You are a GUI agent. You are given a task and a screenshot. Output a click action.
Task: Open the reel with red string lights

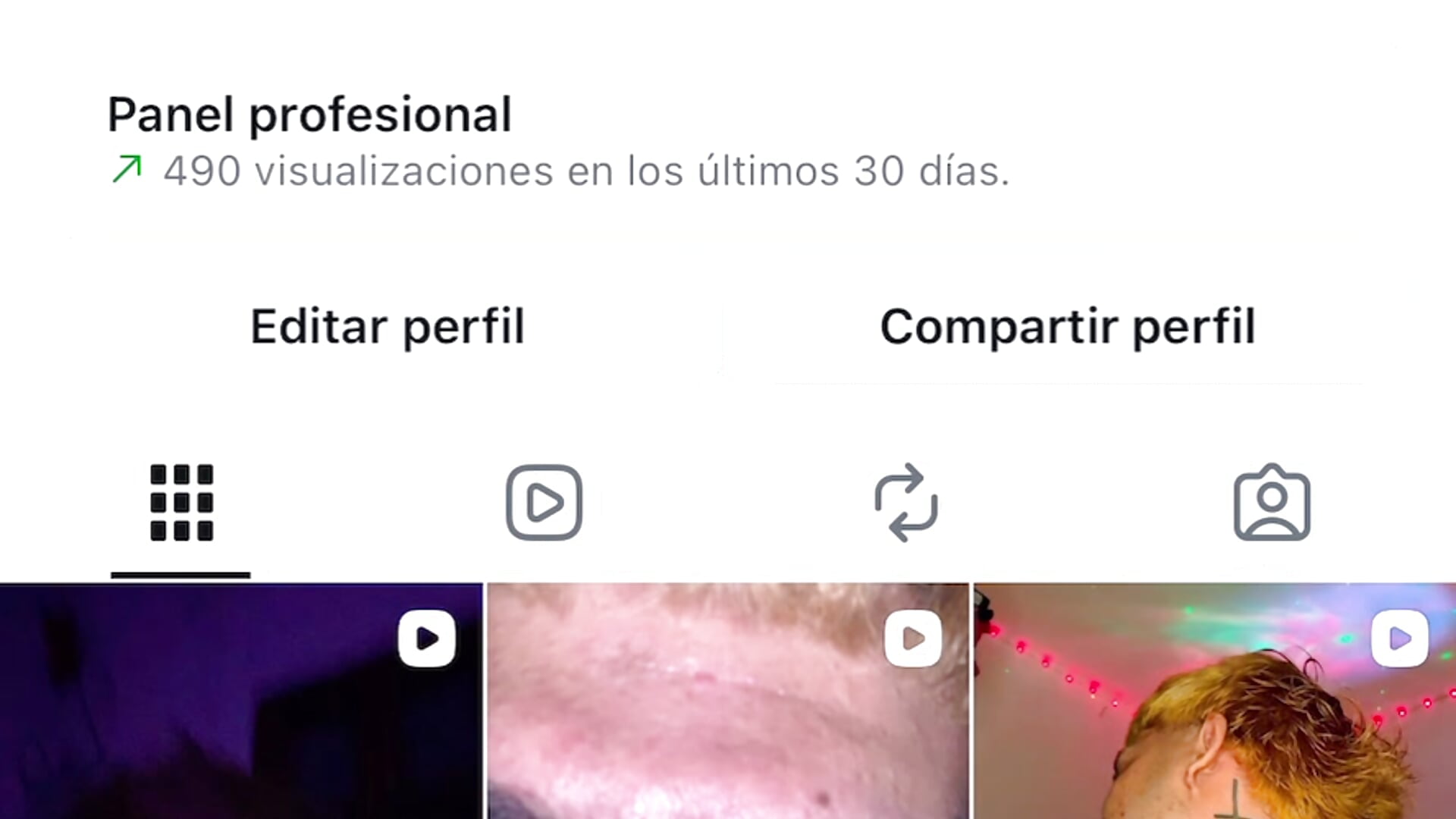tap(1215, 701)
